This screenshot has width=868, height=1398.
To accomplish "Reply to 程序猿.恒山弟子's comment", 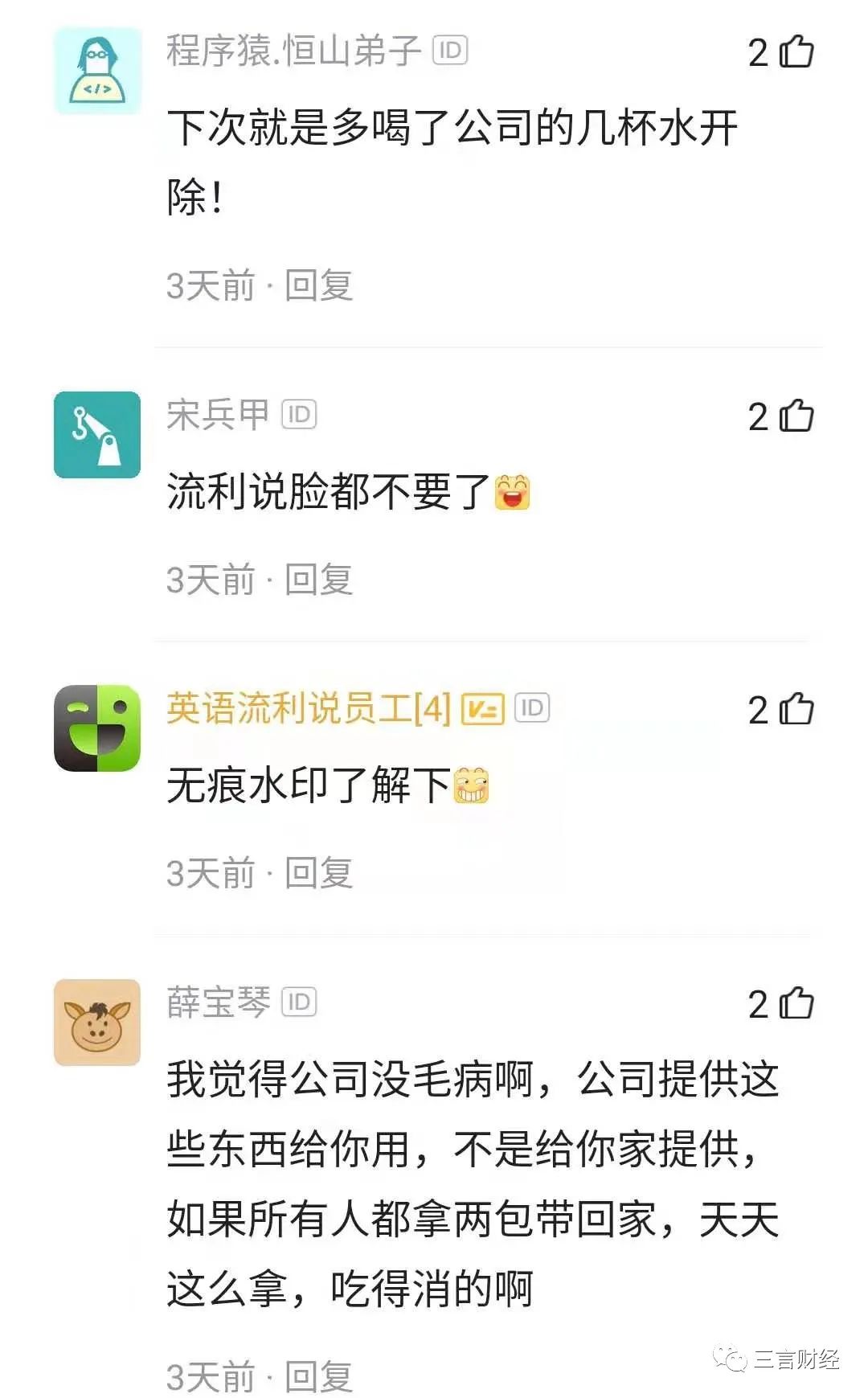I will (x=319, y=285).
